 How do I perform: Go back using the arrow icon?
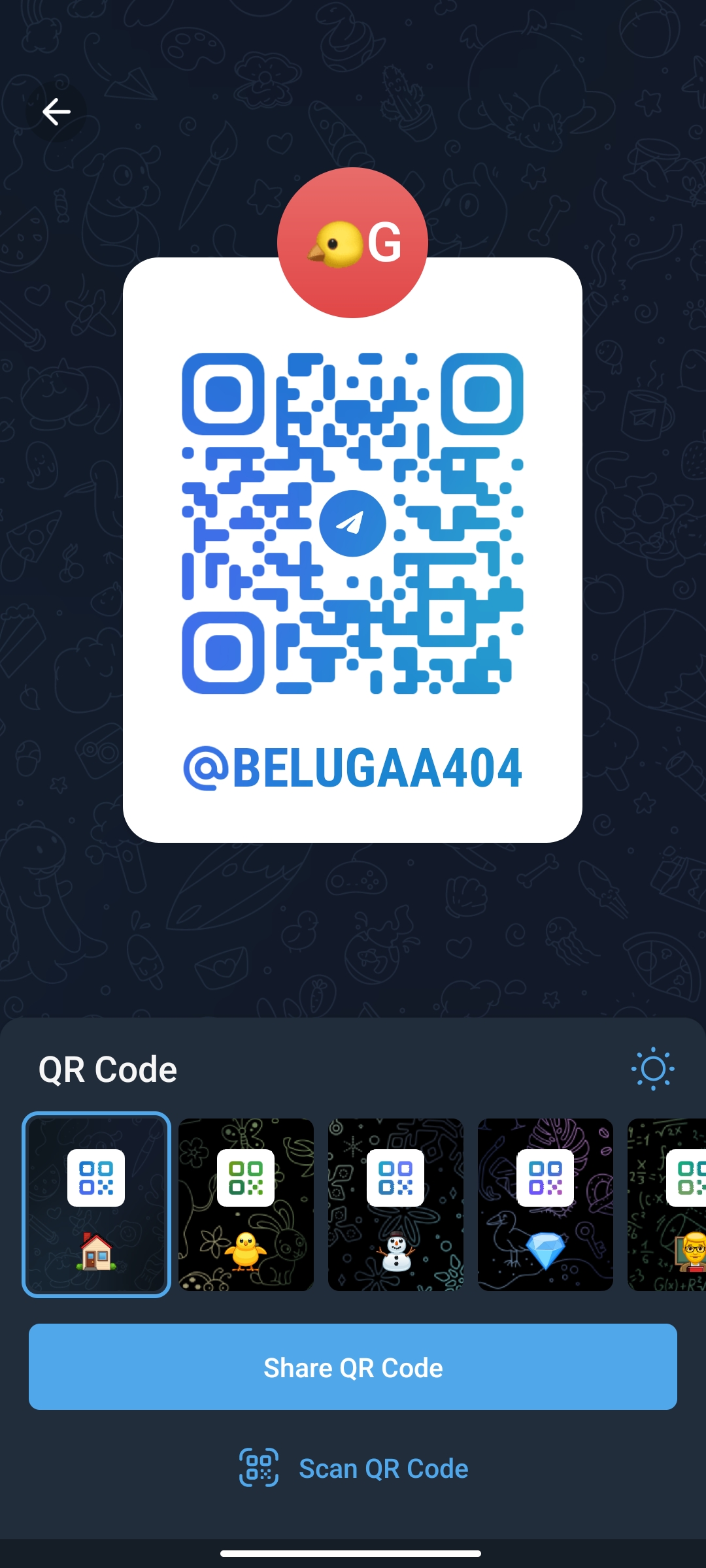56,112
